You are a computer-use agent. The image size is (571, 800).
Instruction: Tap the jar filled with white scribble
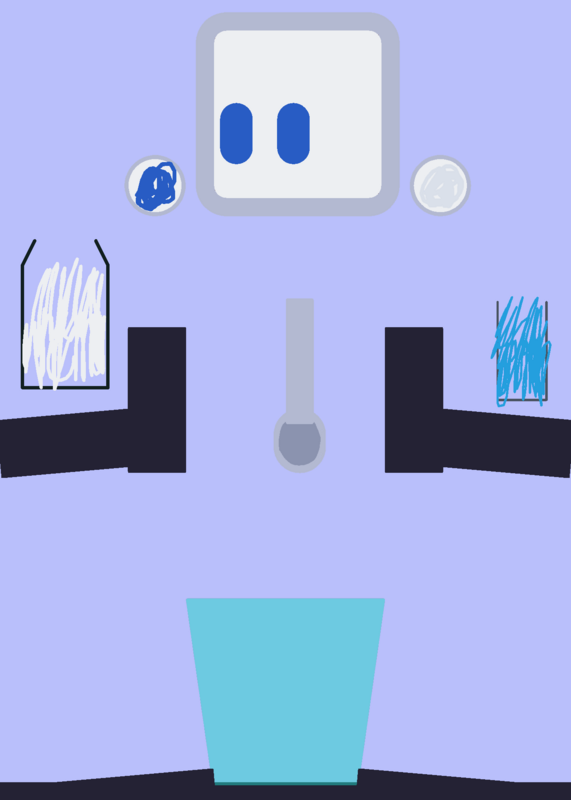coord(65,314)
